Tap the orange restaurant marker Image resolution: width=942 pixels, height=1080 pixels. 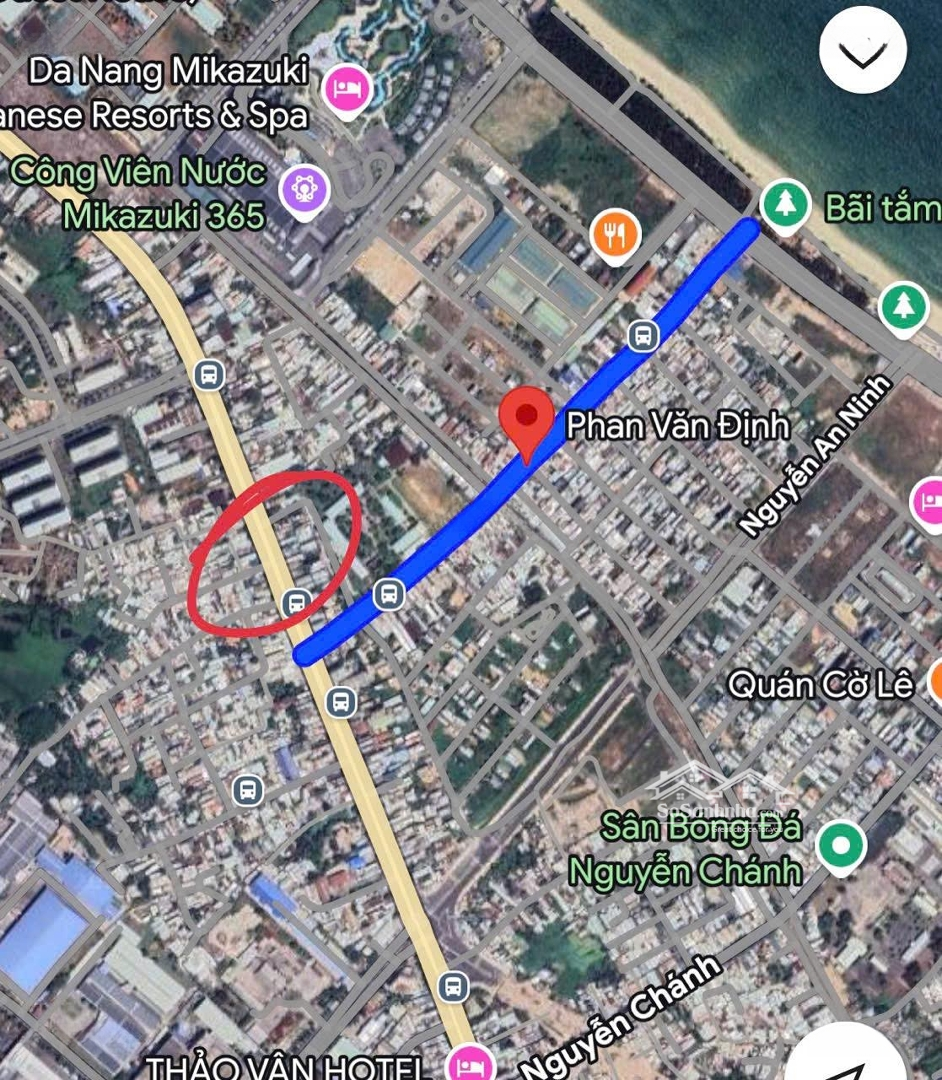[x=615, y=234]
